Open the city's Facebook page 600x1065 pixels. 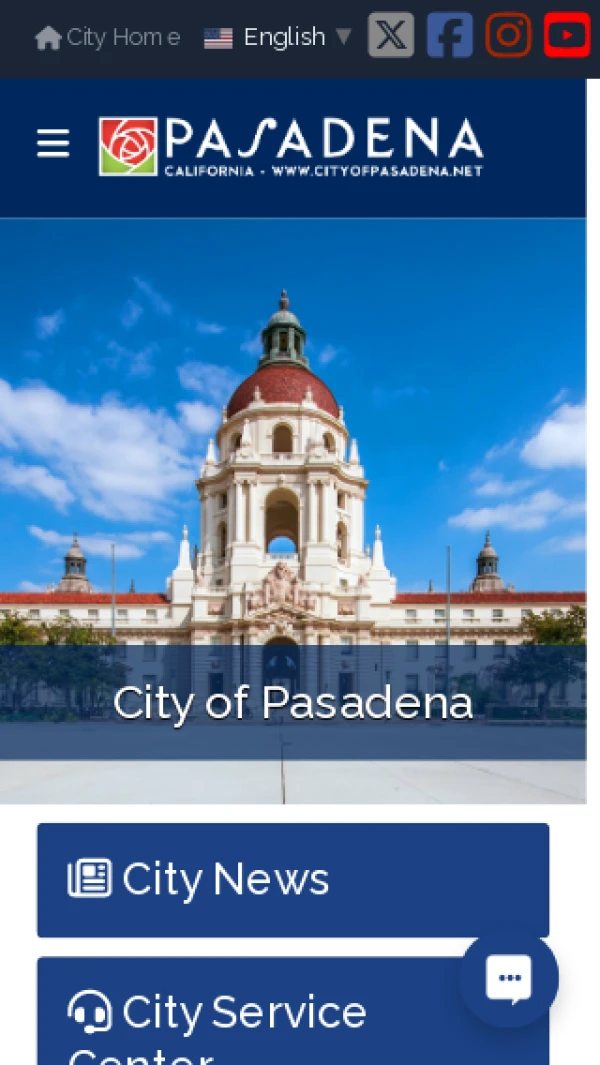click(x=450, y=36)
